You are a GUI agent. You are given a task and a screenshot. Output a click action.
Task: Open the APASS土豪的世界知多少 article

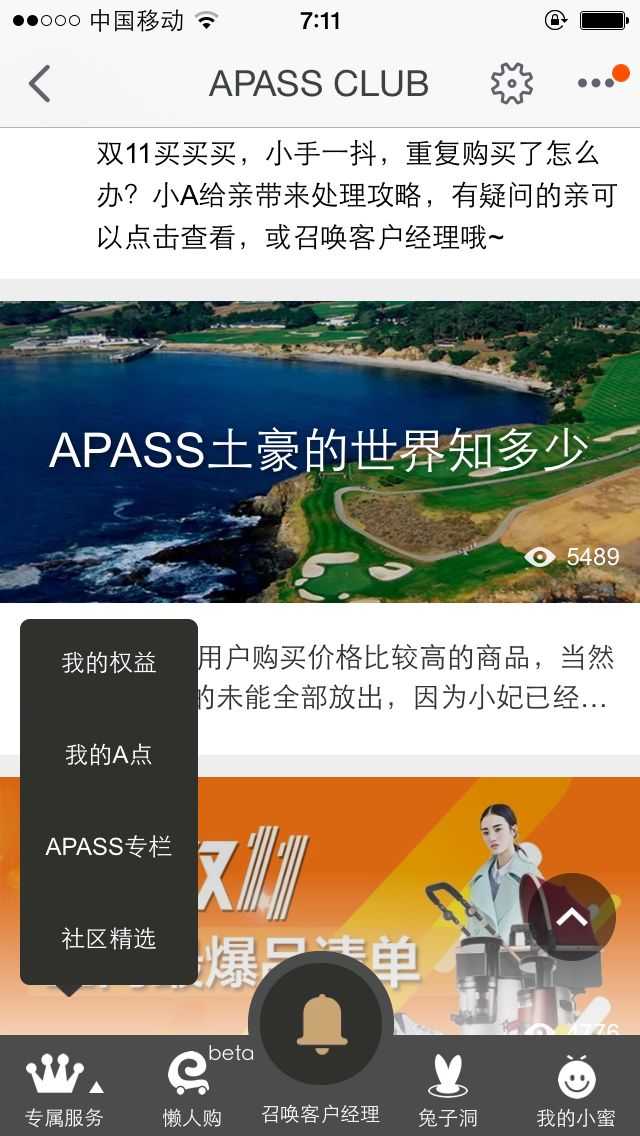tap(320, 451)
